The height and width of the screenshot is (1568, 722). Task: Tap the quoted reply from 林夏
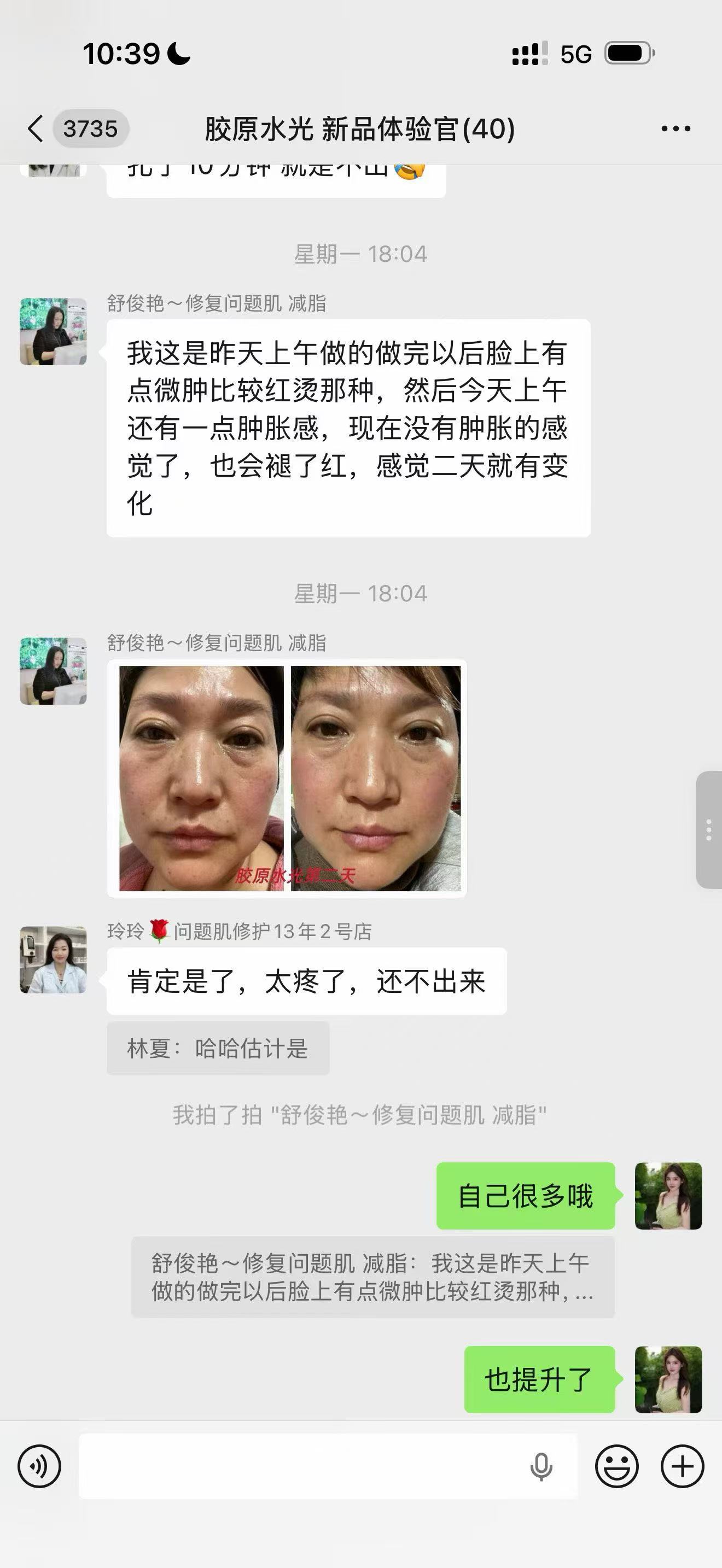pyautogui.click(x=218, y=1048)
